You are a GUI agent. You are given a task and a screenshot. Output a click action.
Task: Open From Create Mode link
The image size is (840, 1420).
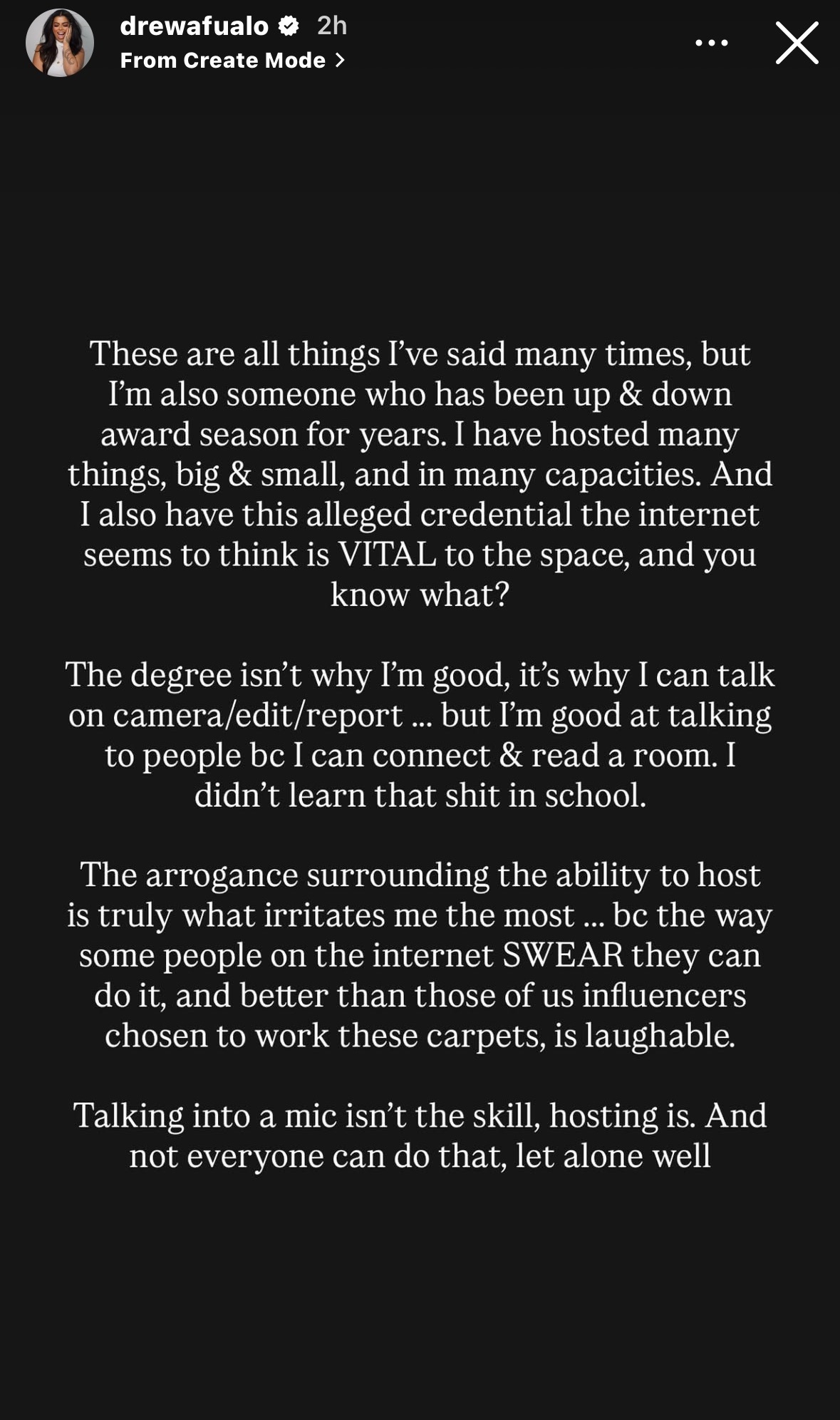point(232,61)
